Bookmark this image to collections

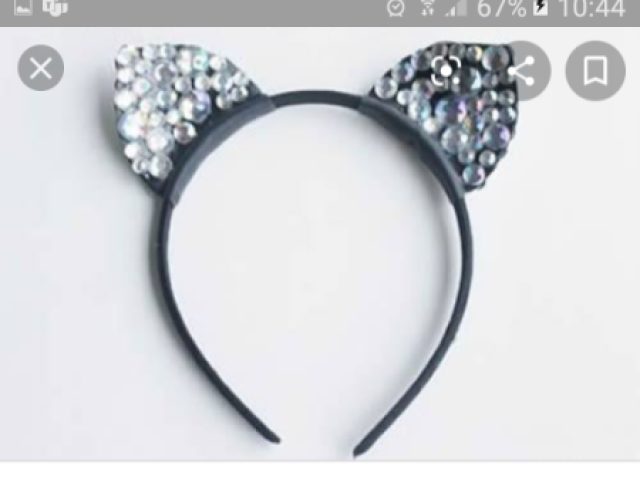[x=595, y=69]
